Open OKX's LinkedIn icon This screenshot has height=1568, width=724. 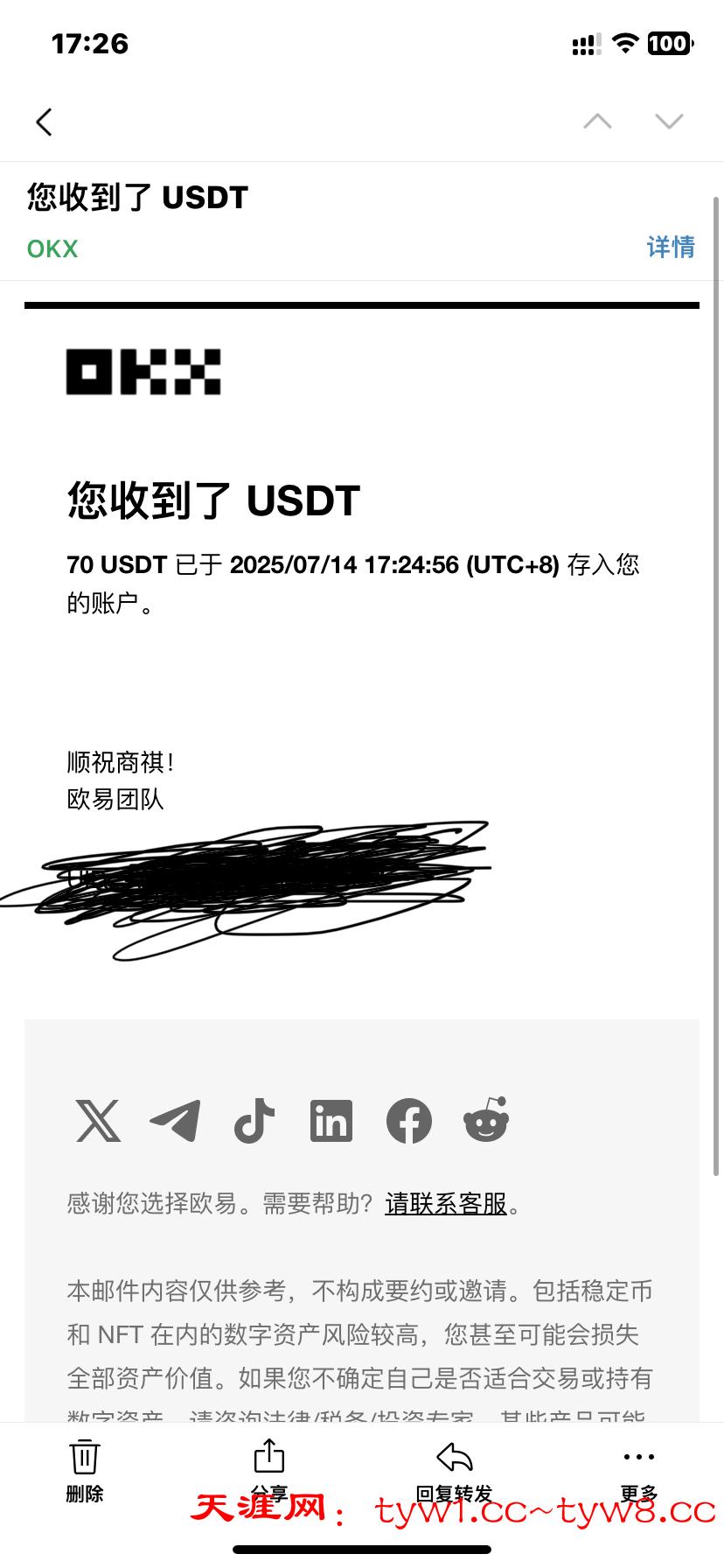tap(331, 1121)
